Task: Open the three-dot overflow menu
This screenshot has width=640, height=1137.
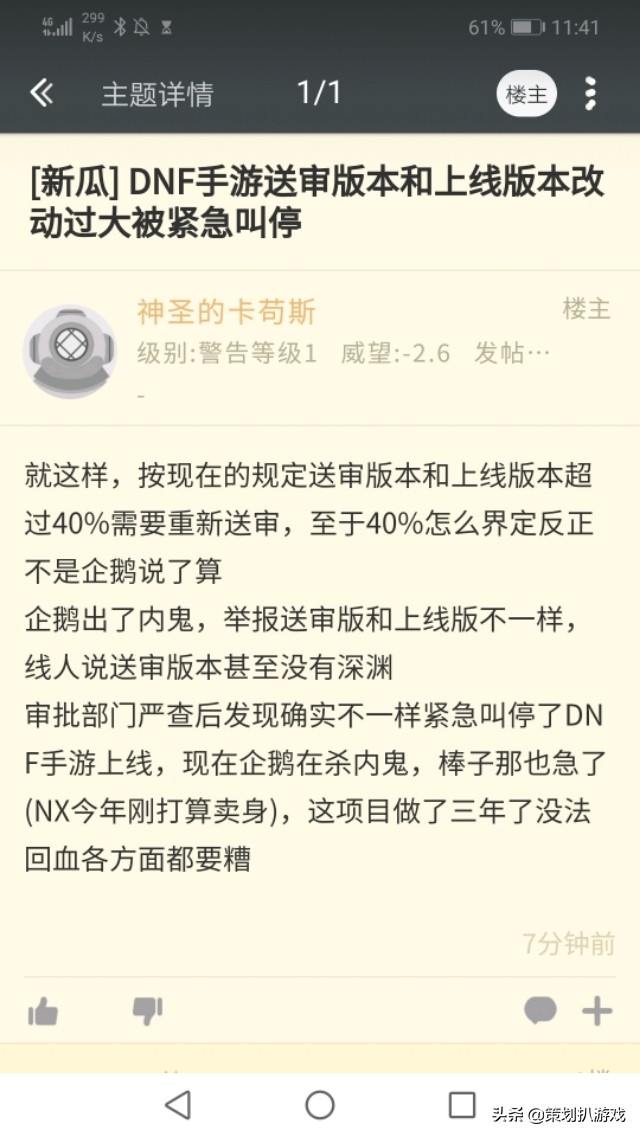Action: [590, 93]
